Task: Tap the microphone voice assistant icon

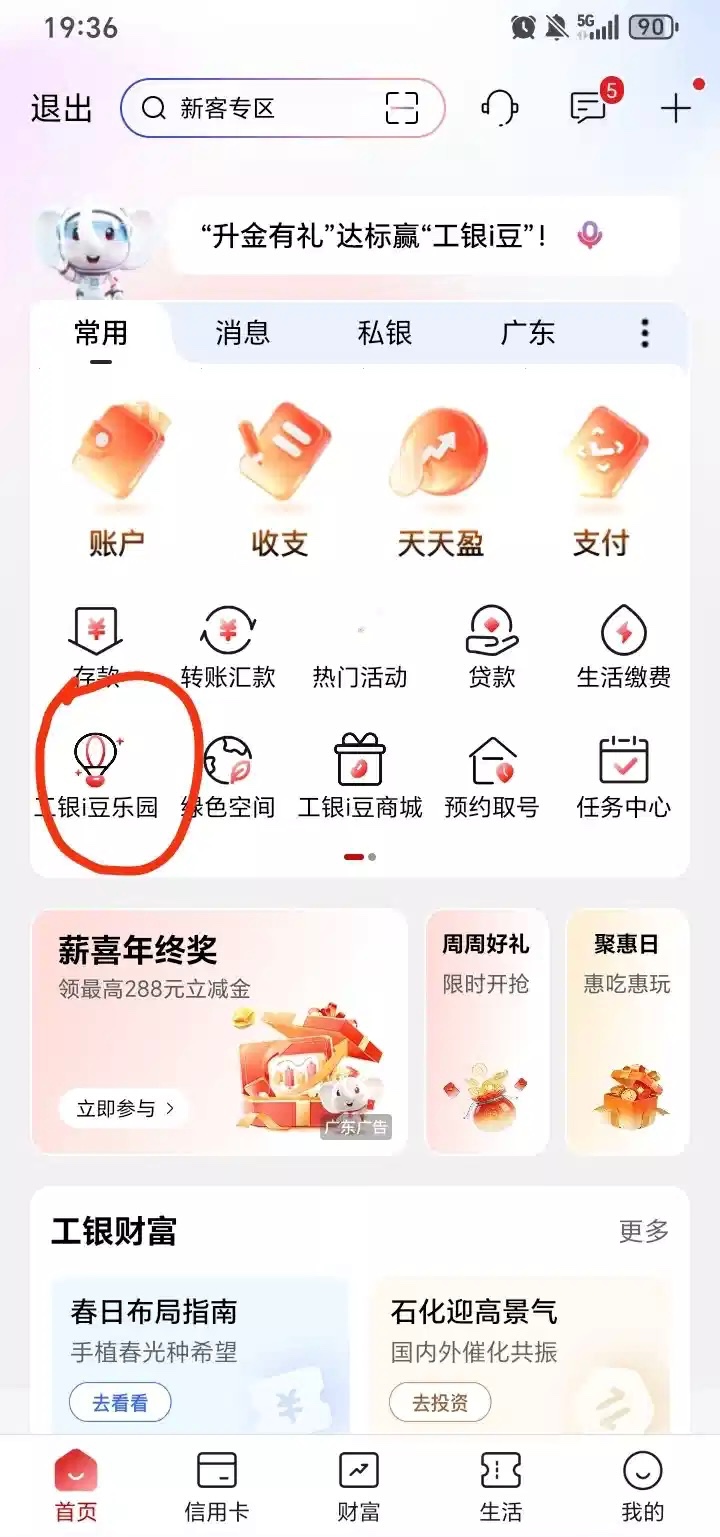Action: click(590, 236)
